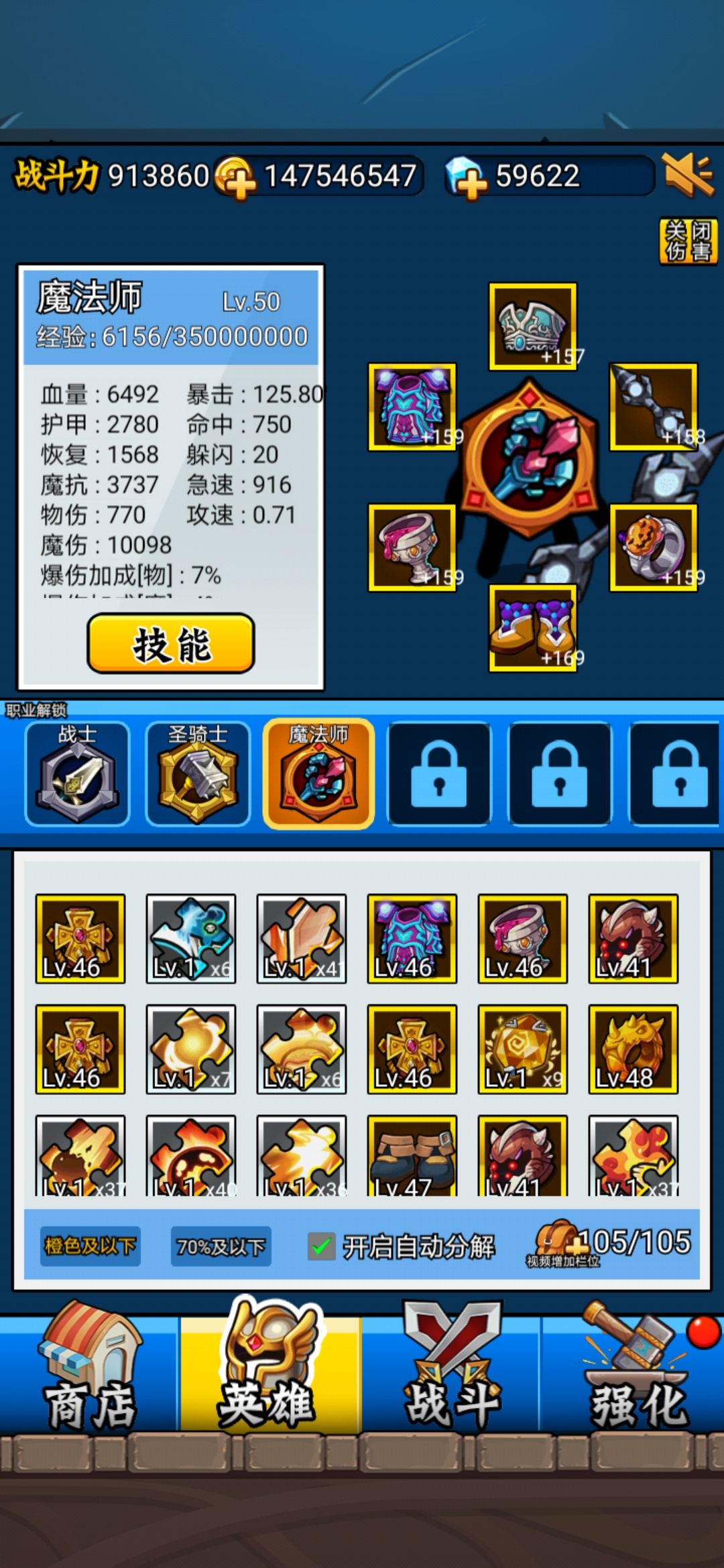Select the 魔法师 mage class

click(318, 774)
